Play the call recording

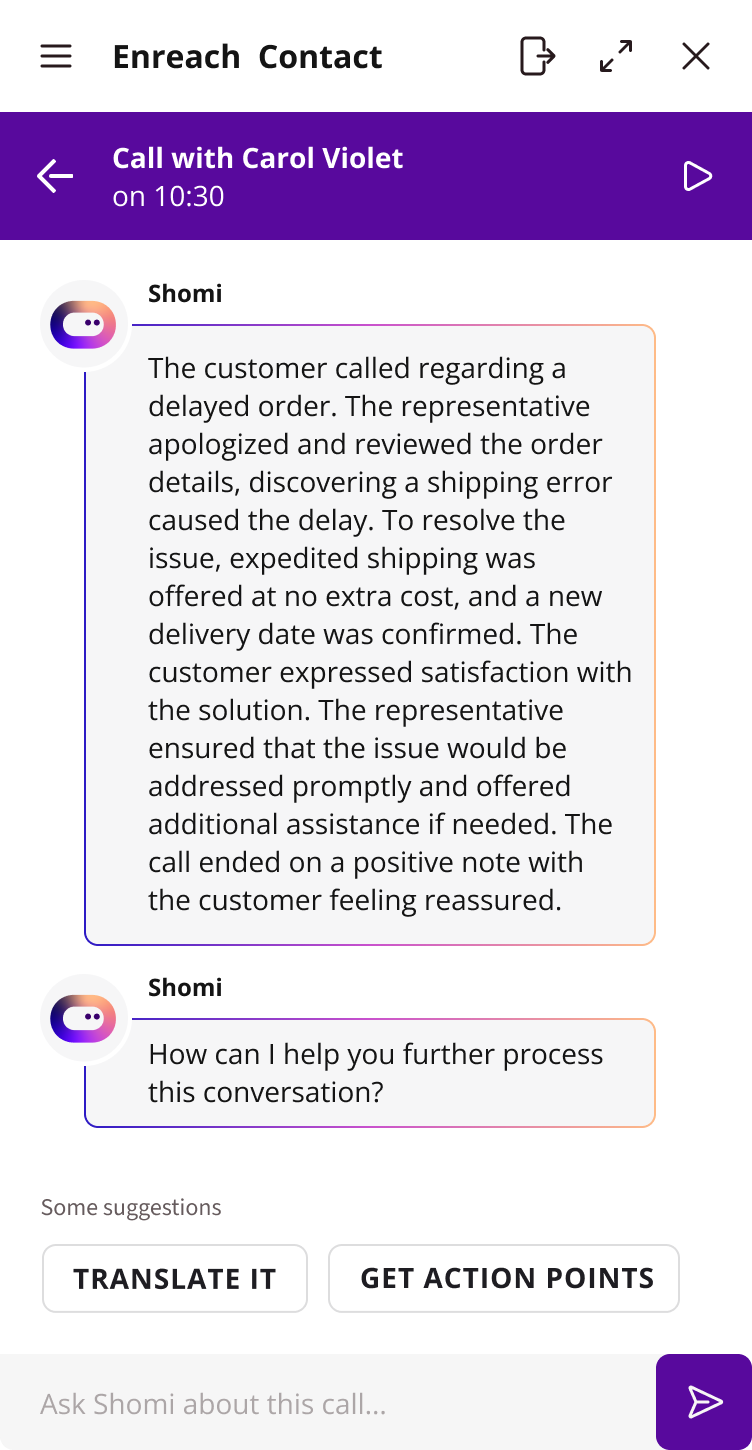tap(697, 177)
